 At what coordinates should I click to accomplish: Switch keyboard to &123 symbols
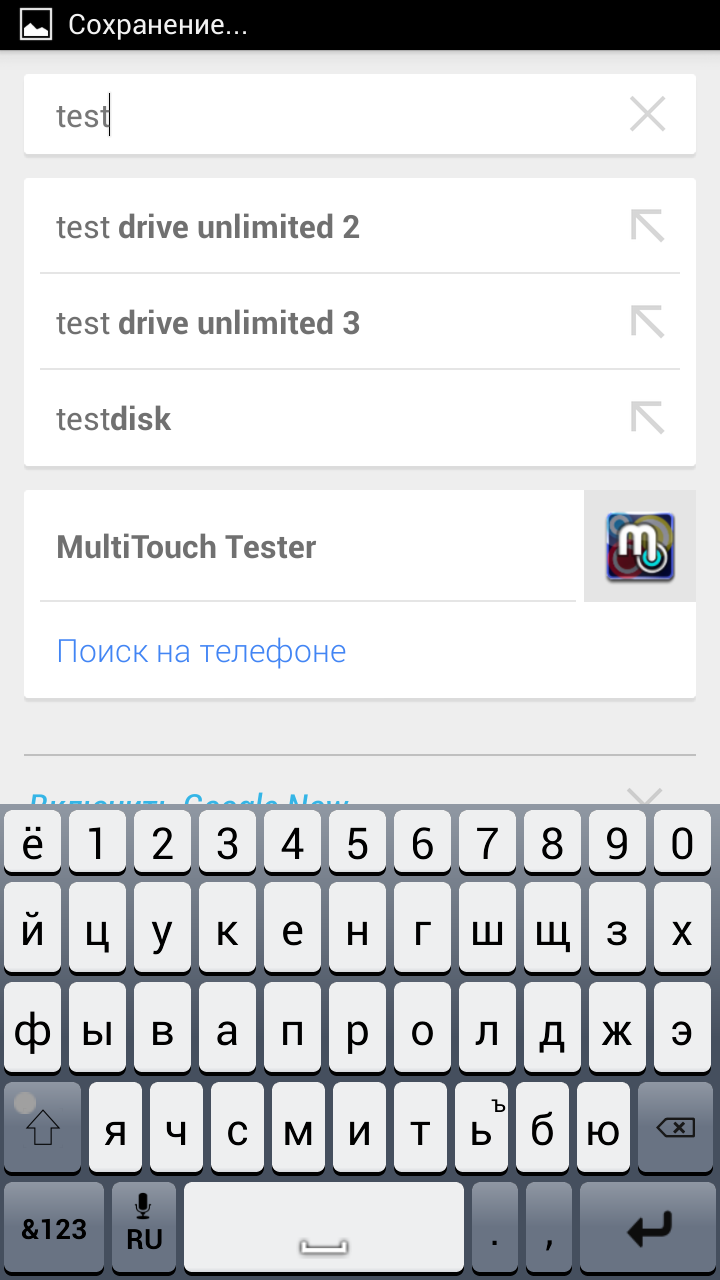pyautogui.click(x=54, y=1227)
